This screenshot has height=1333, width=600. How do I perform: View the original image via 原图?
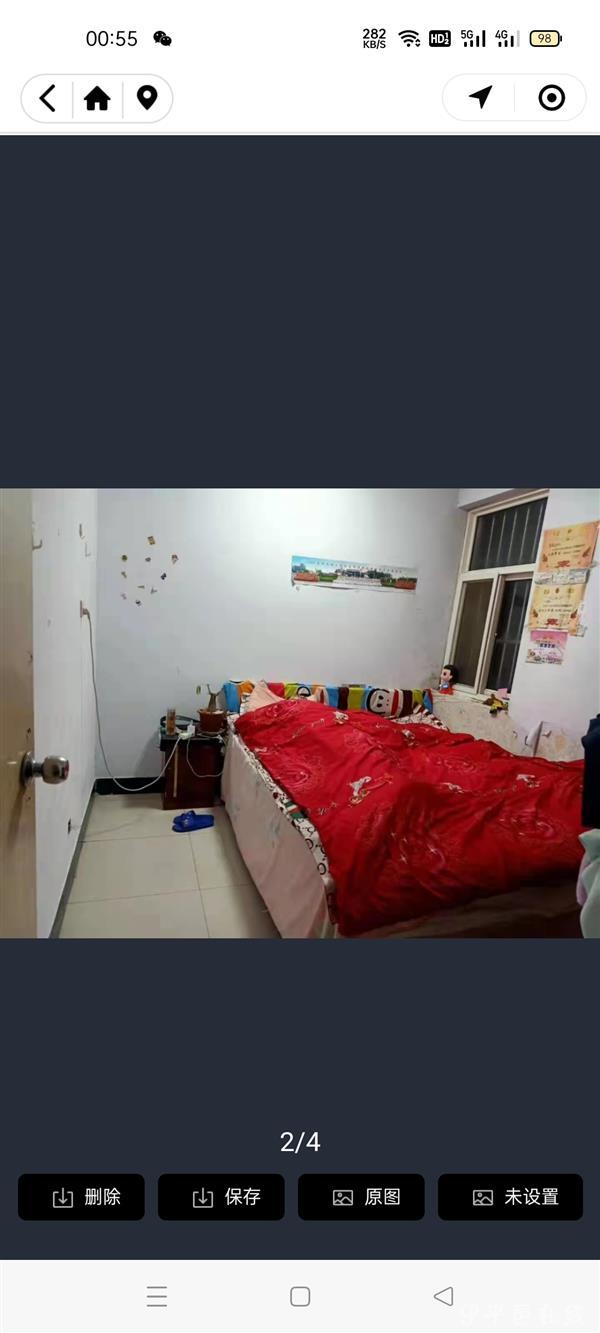361,1197
